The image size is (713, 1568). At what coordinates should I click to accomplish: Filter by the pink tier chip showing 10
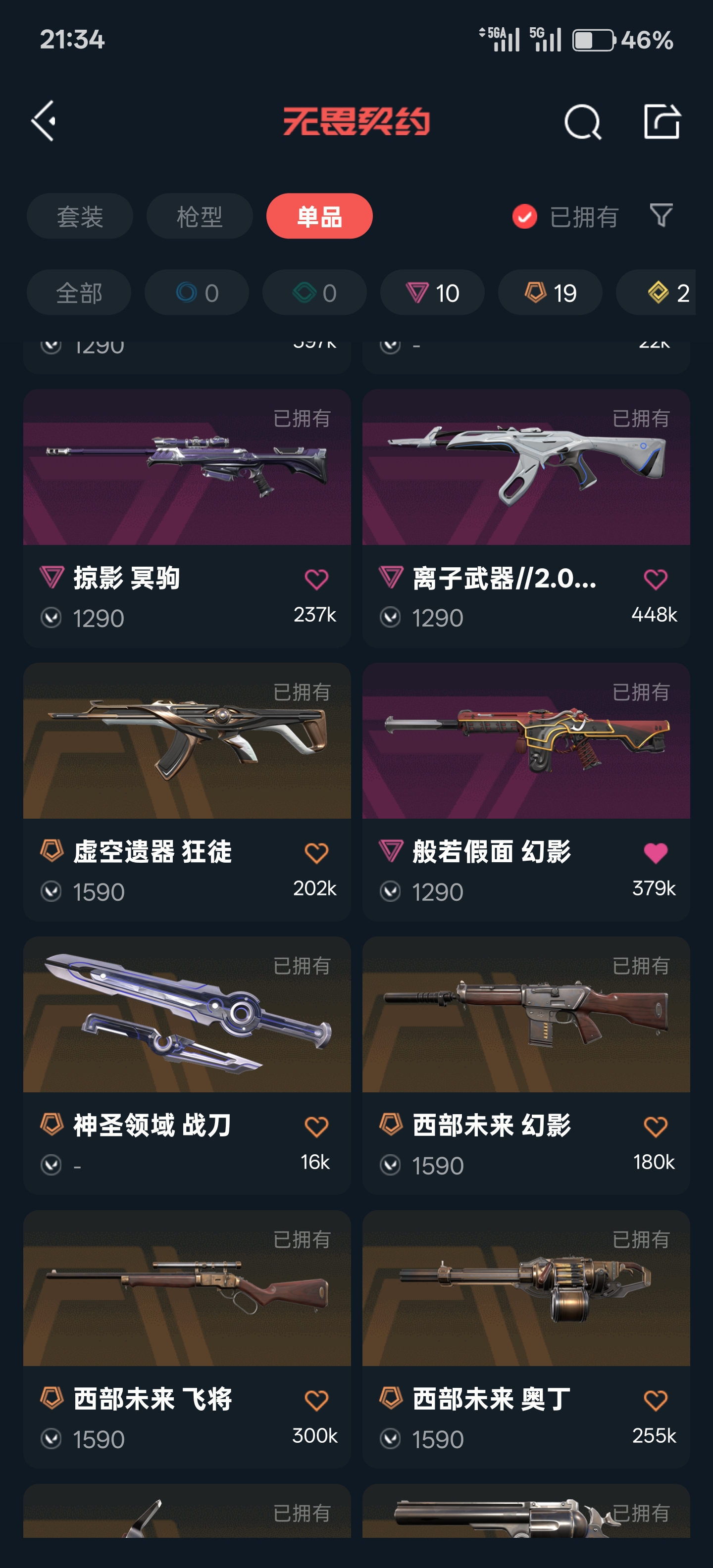432,293
